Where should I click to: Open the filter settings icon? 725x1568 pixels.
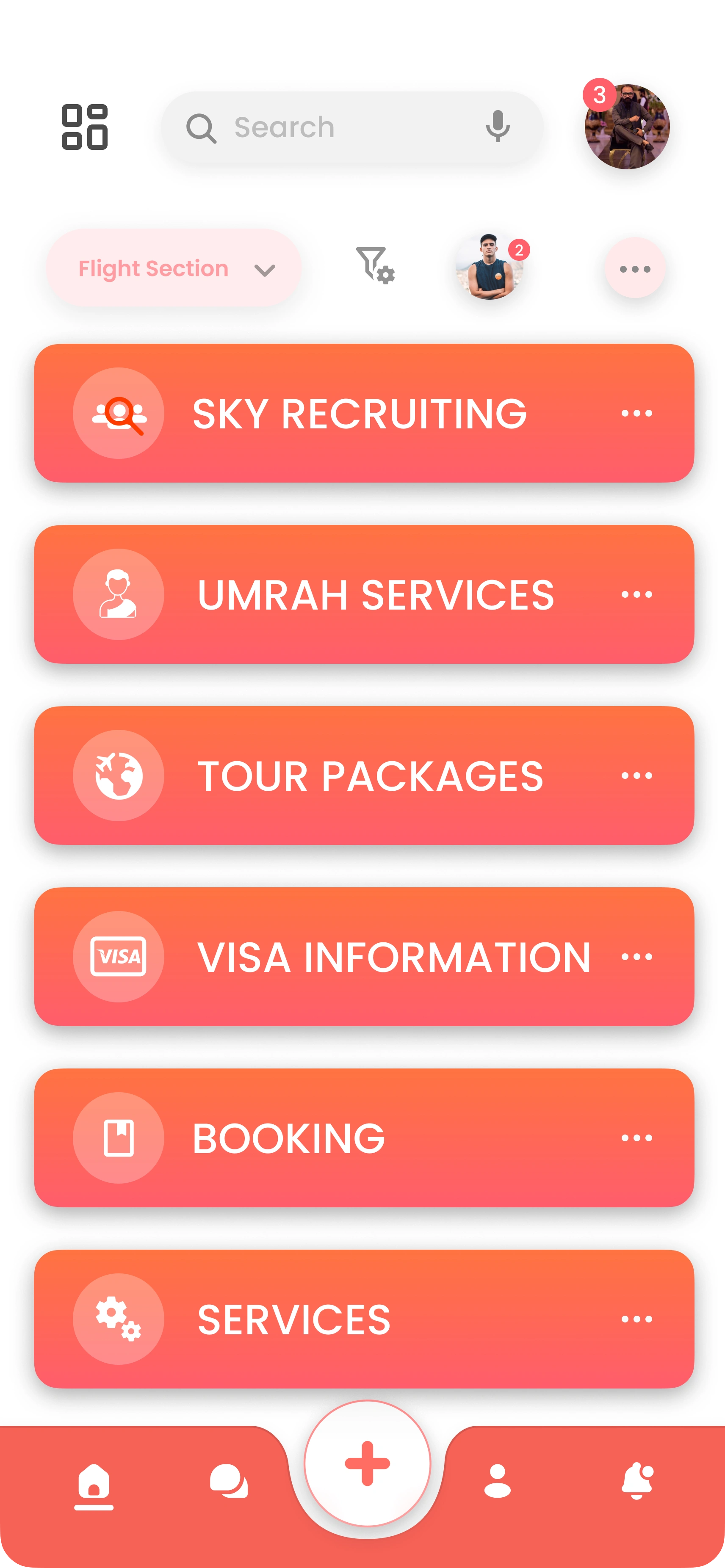374,265
